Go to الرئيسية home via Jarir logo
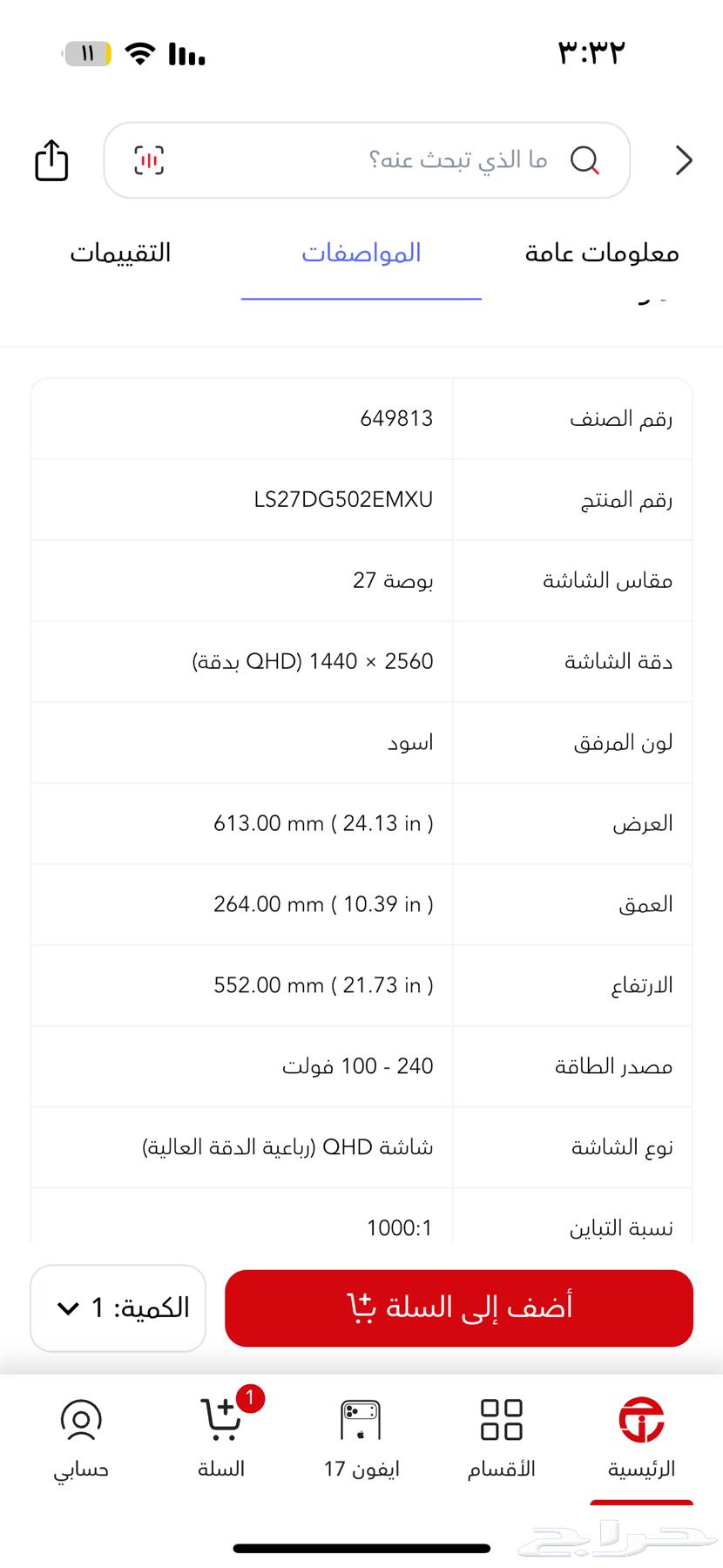 pos(642,1429)
